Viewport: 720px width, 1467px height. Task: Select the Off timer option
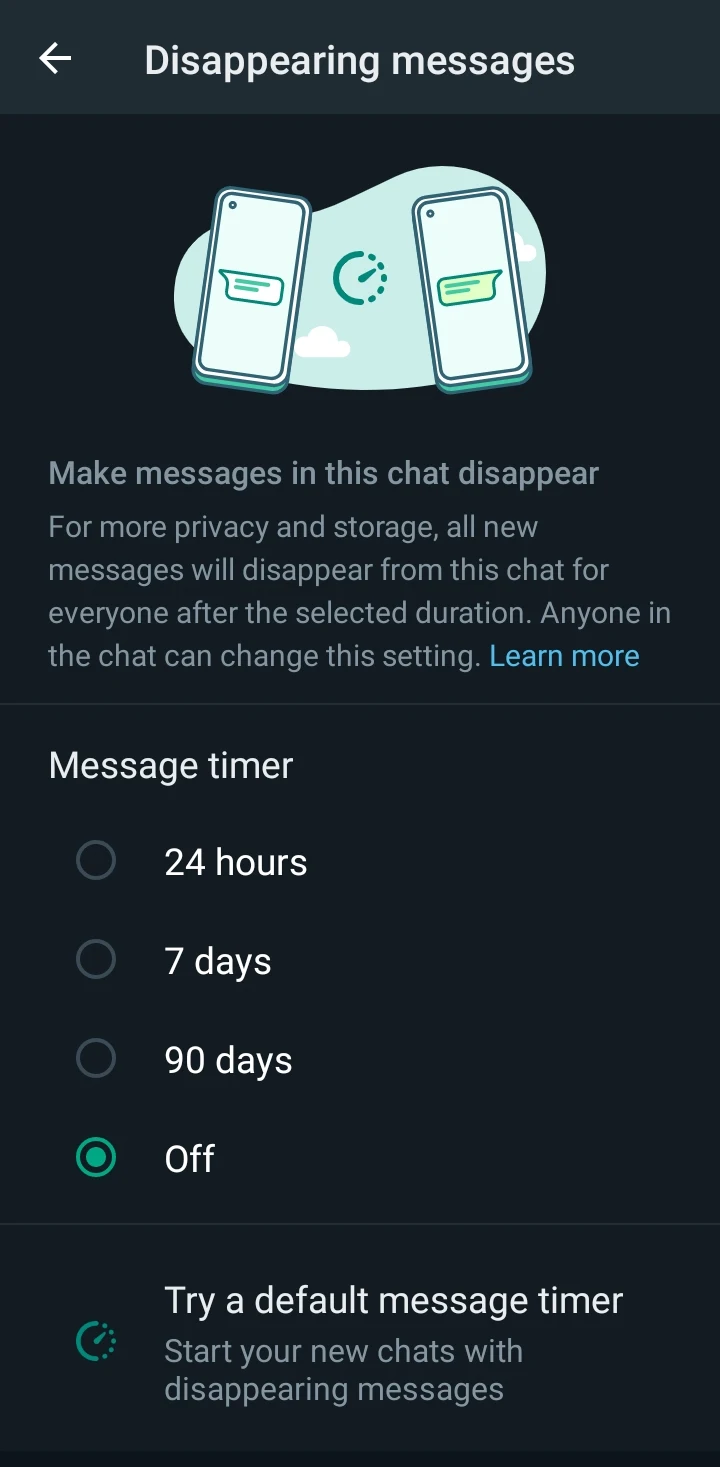(360, 1158)
